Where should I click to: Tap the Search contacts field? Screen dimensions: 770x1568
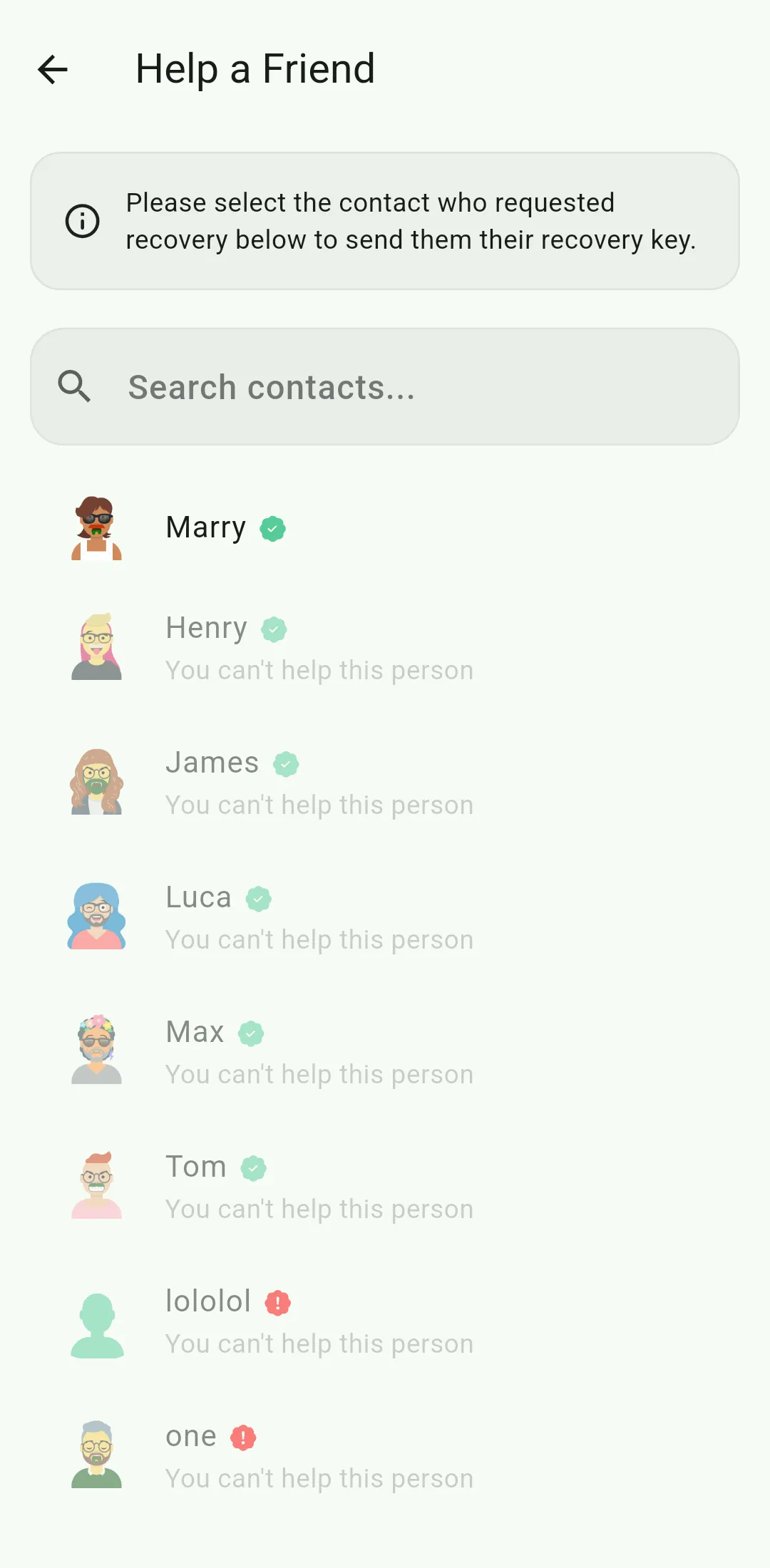(385, 387)
